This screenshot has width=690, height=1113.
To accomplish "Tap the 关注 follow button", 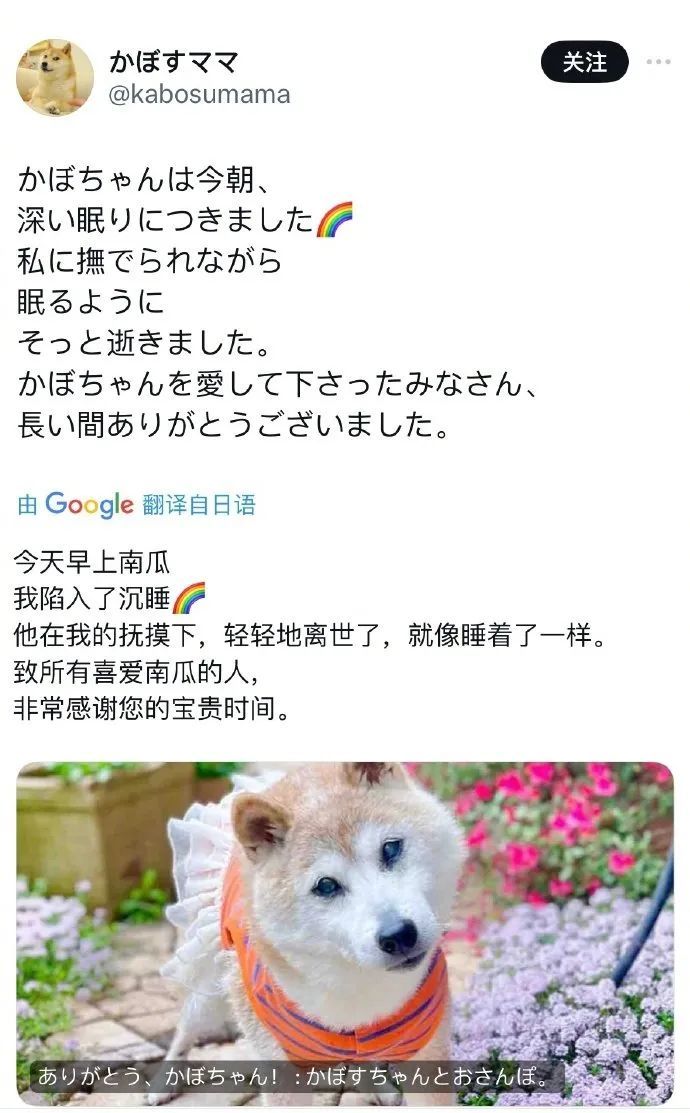I will tap(584, 62).
